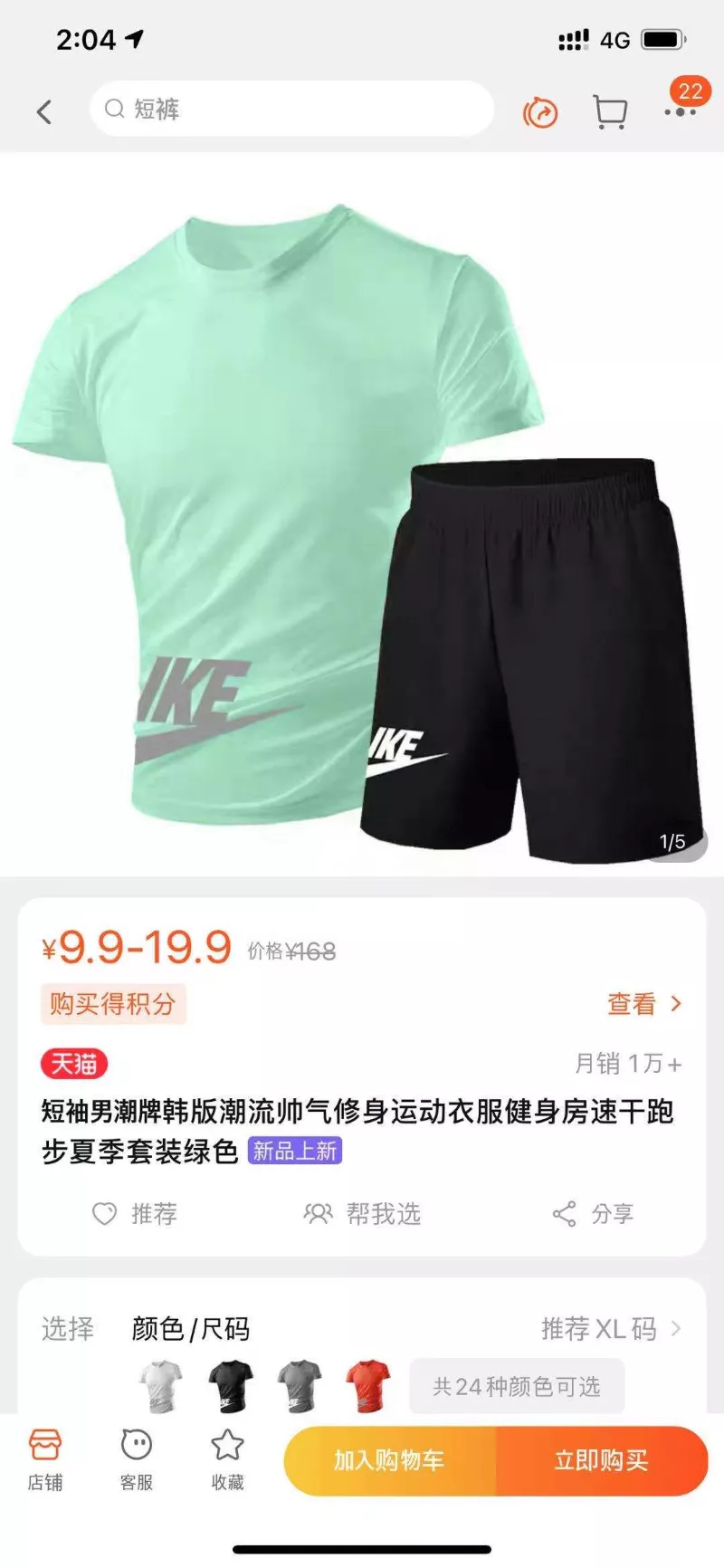
Task: Open the 推荐XL码 size recommendation
Action: (x=610, y=1328)
